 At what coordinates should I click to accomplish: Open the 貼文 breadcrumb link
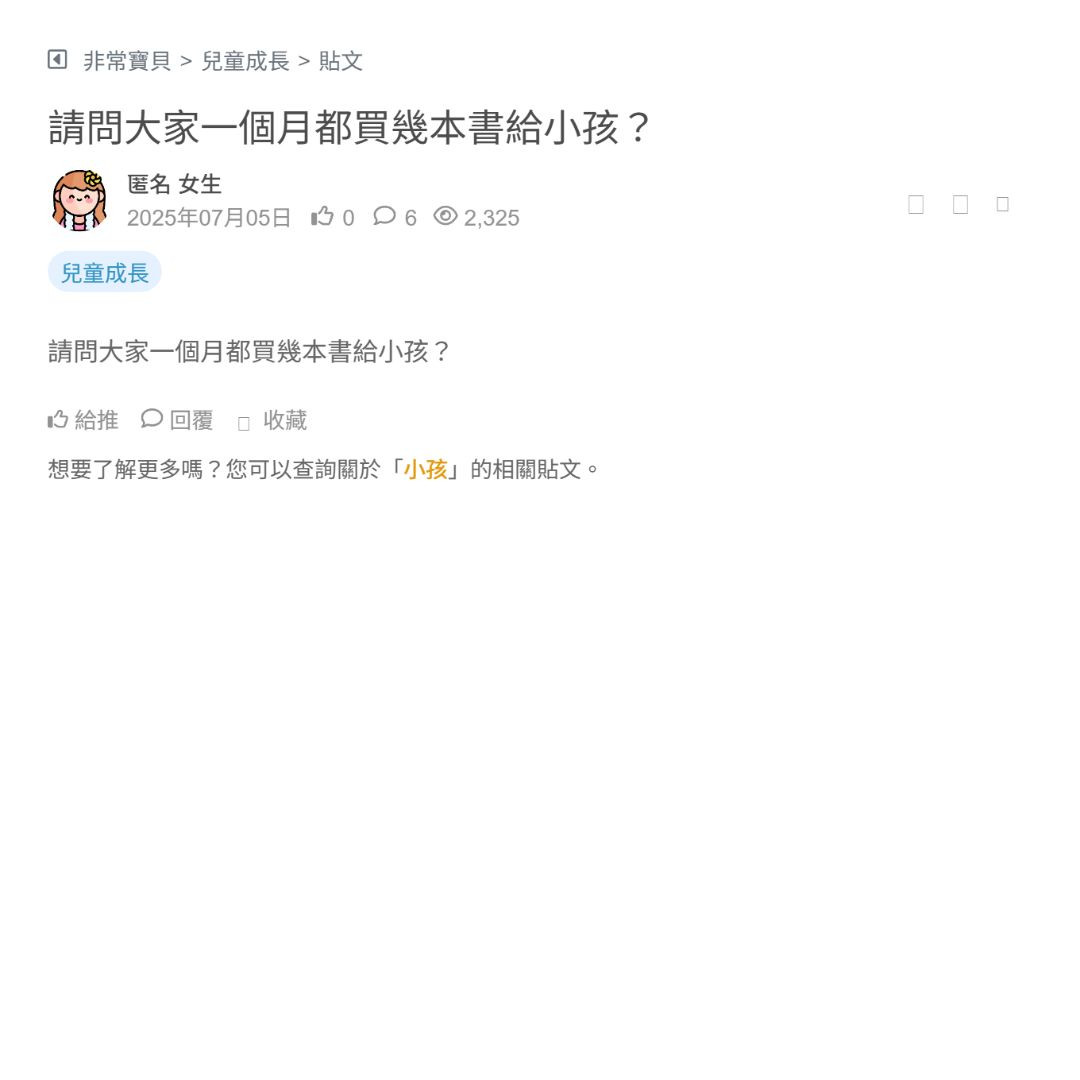(x=341, y=61)
